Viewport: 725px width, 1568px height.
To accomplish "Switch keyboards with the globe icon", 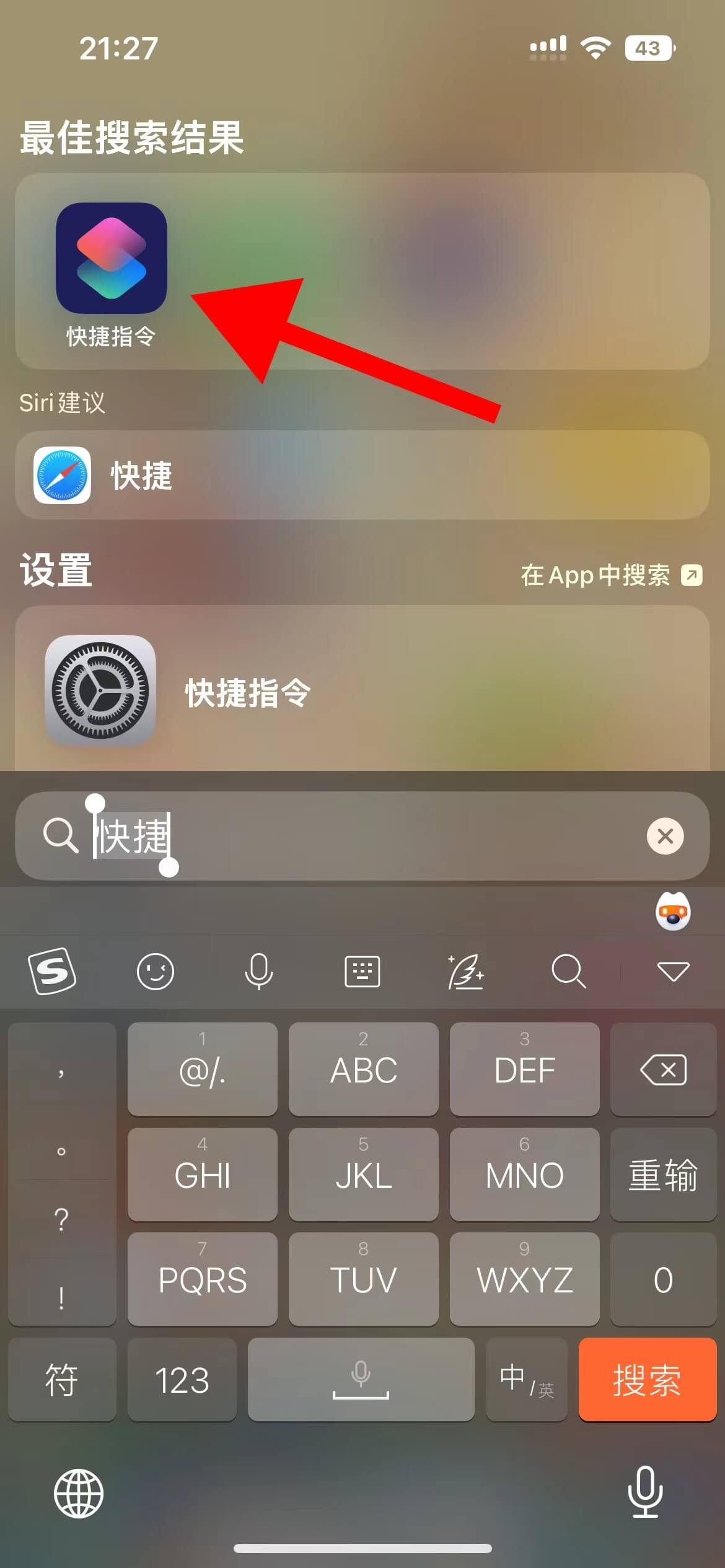I will click(79, 1493).
